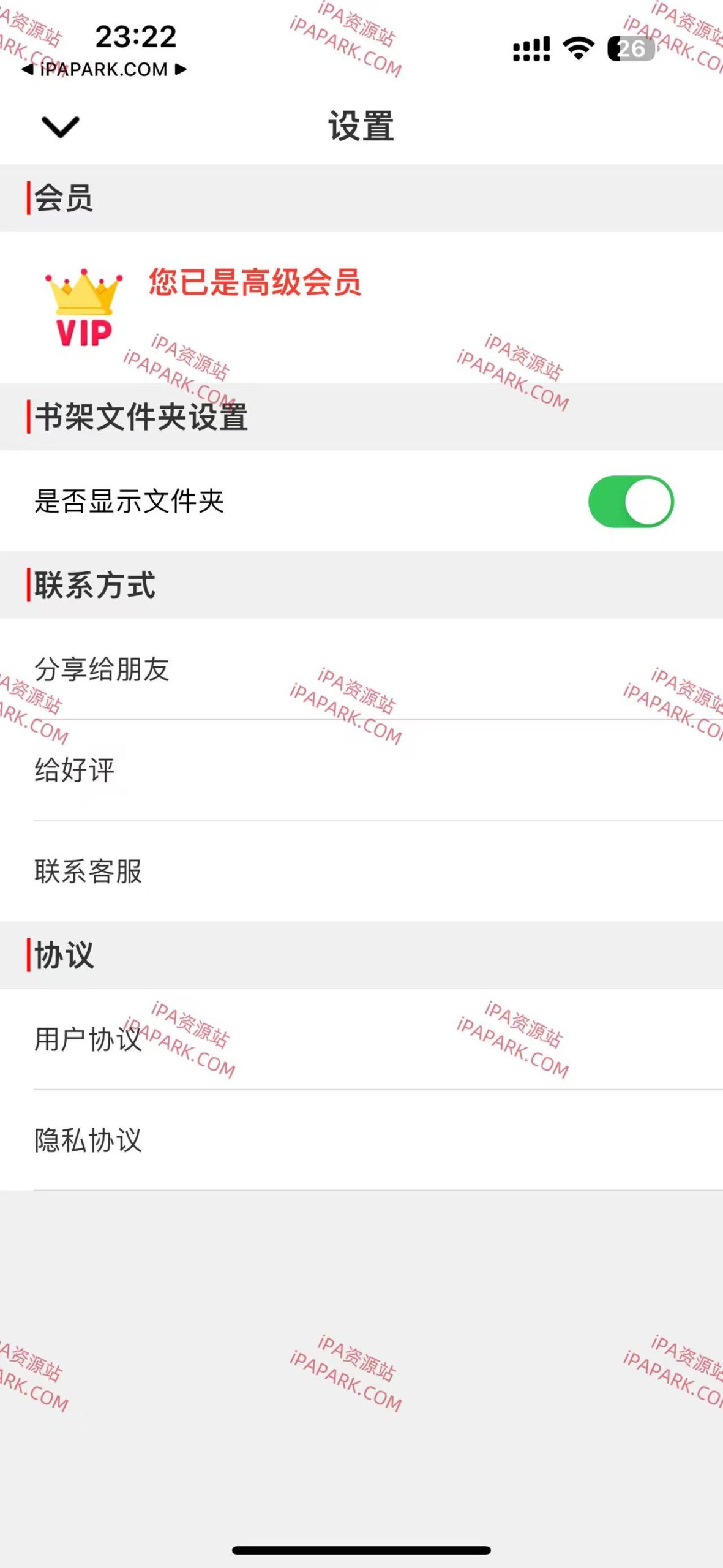
Task: Click the red bar beside 会员 header
Action: [29, 195]
